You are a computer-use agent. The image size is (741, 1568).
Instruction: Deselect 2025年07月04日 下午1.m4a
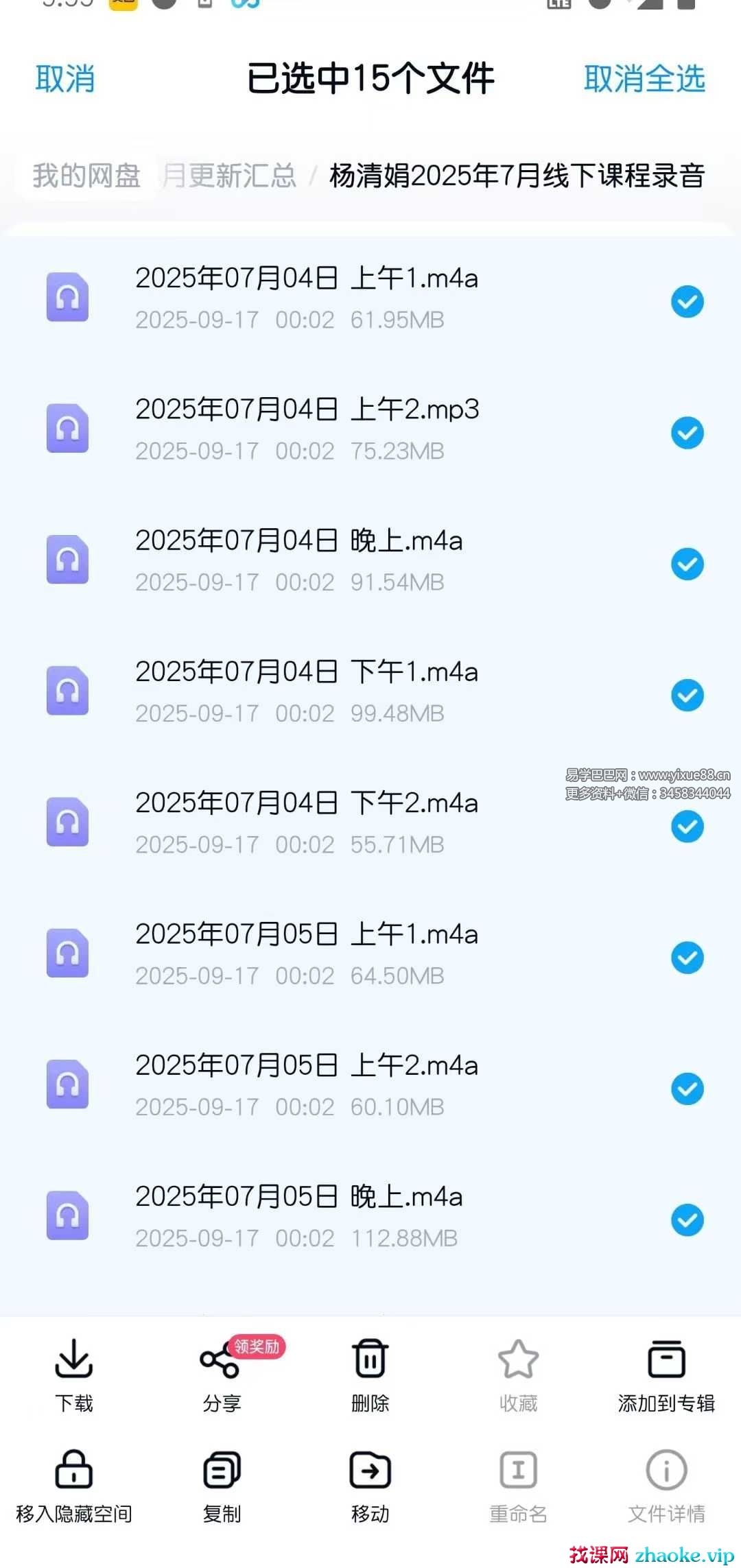687,696
